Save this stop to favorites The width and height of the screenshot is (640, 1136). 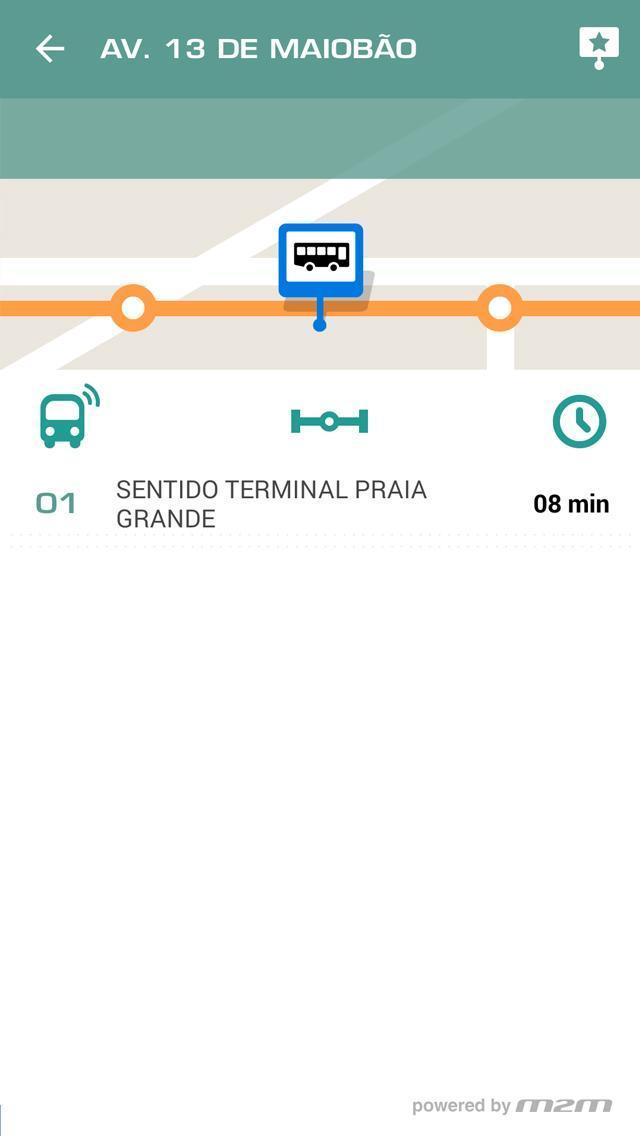pyautogui.click(x=598, y=47)
